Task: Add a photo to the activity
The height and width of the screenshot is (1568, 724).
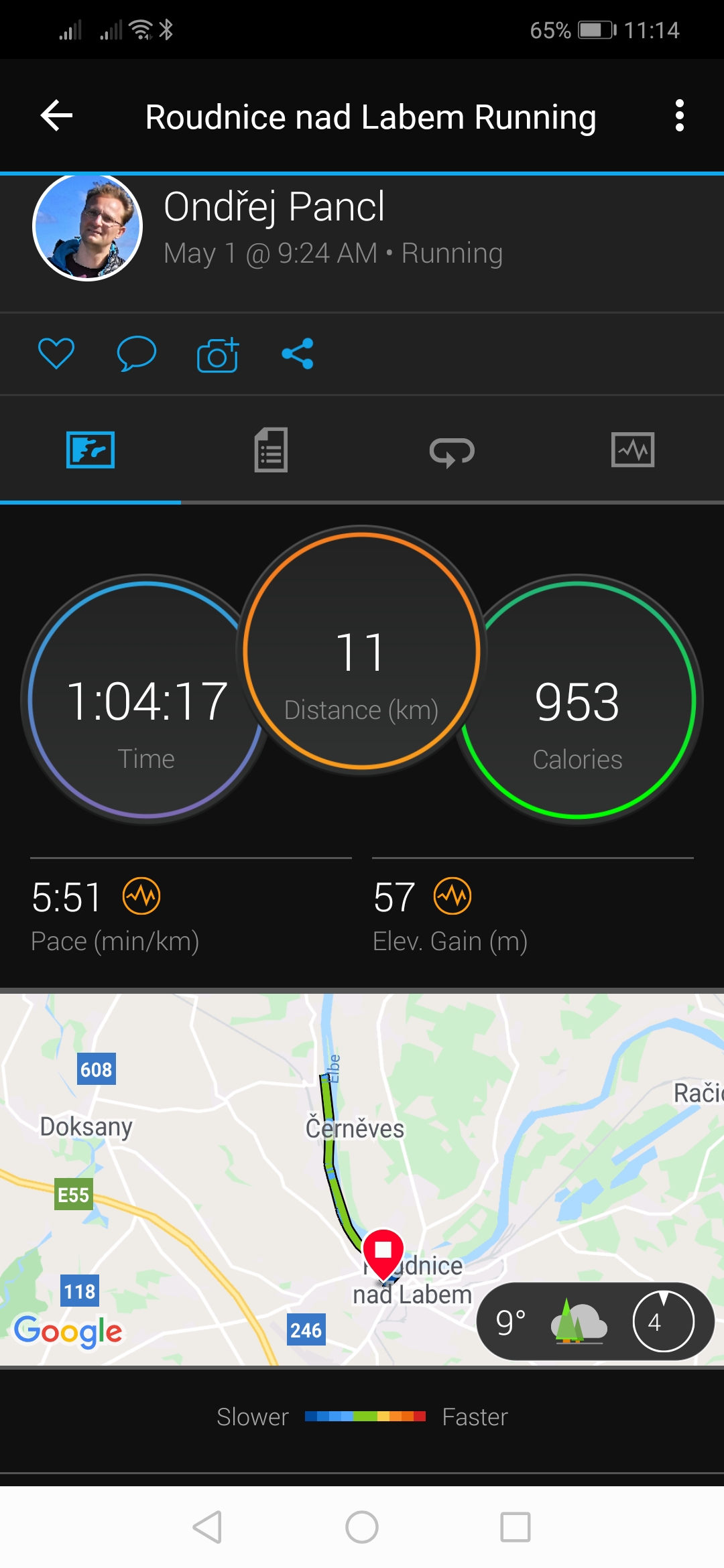Action: click(x=218, y=354)
